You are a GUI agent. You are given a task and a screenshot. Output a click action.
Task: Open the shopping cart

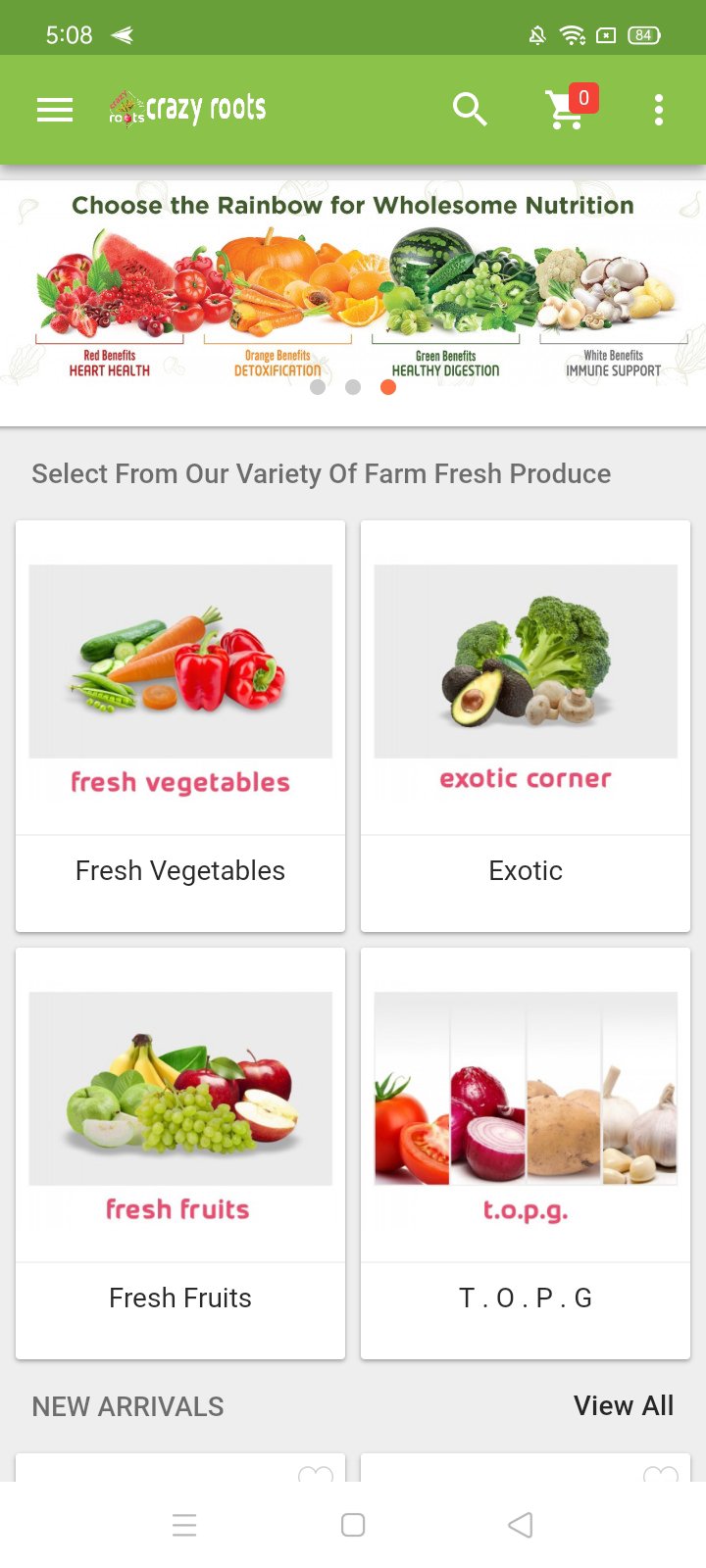565,116
